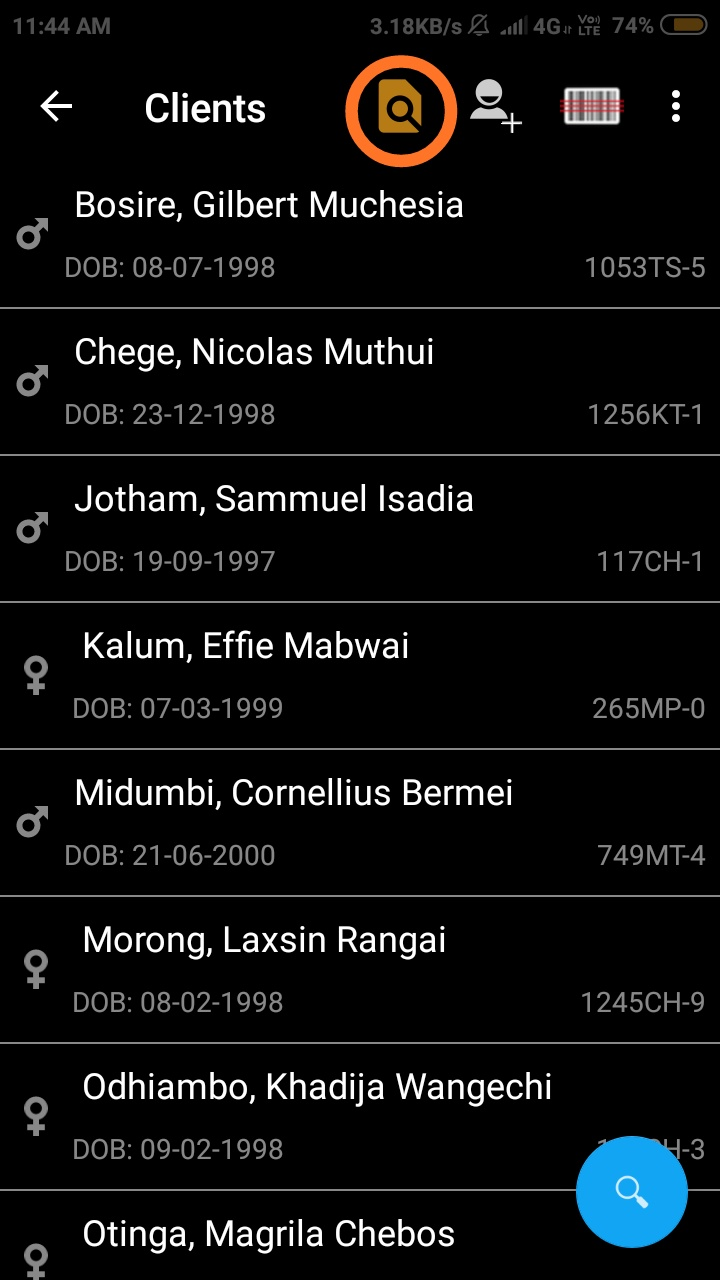
Task: Scan a barcode
Action: pyautogui.click(x=592, y=107)
